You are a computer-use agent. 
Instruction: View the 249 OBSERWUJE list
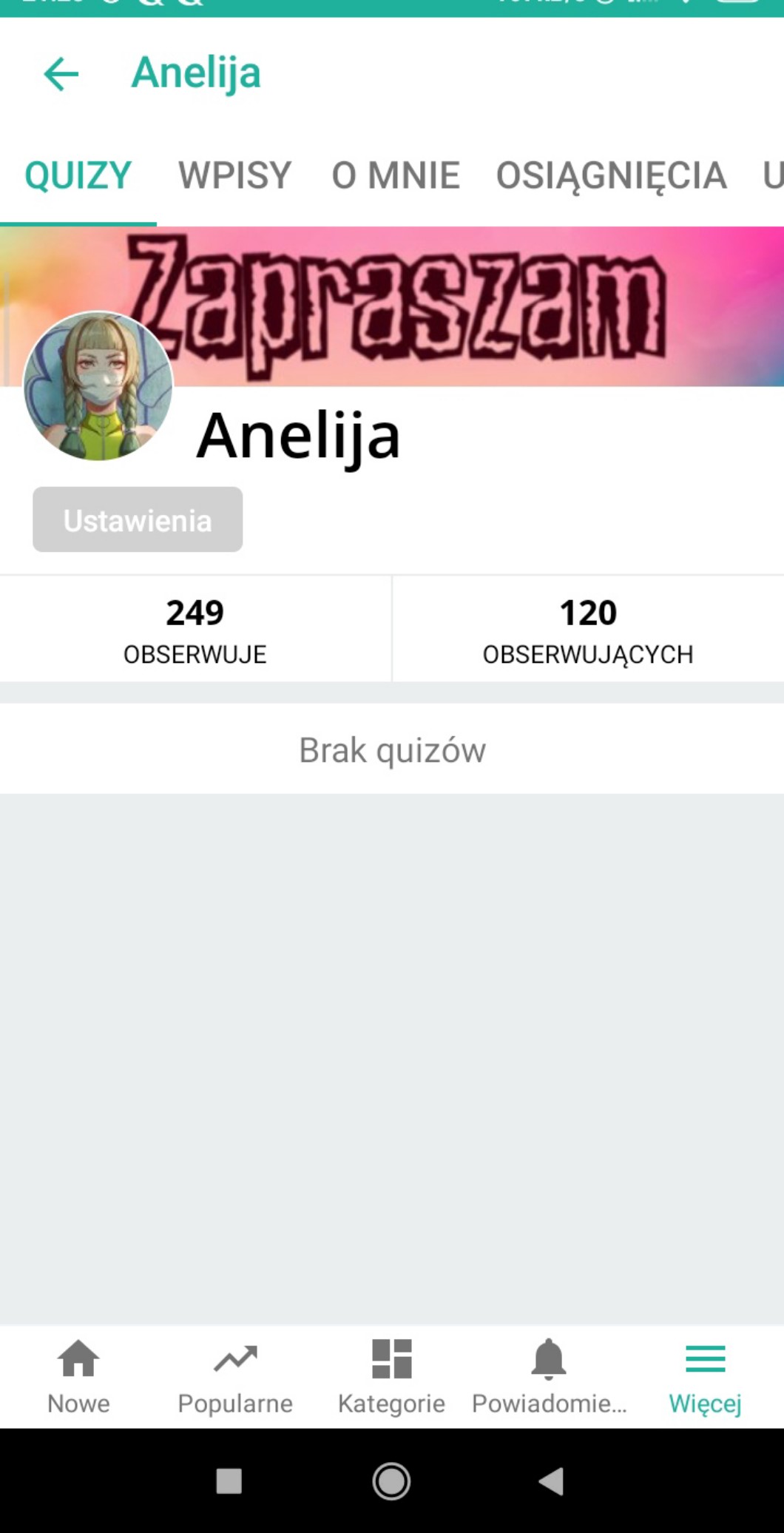point(195,630)
